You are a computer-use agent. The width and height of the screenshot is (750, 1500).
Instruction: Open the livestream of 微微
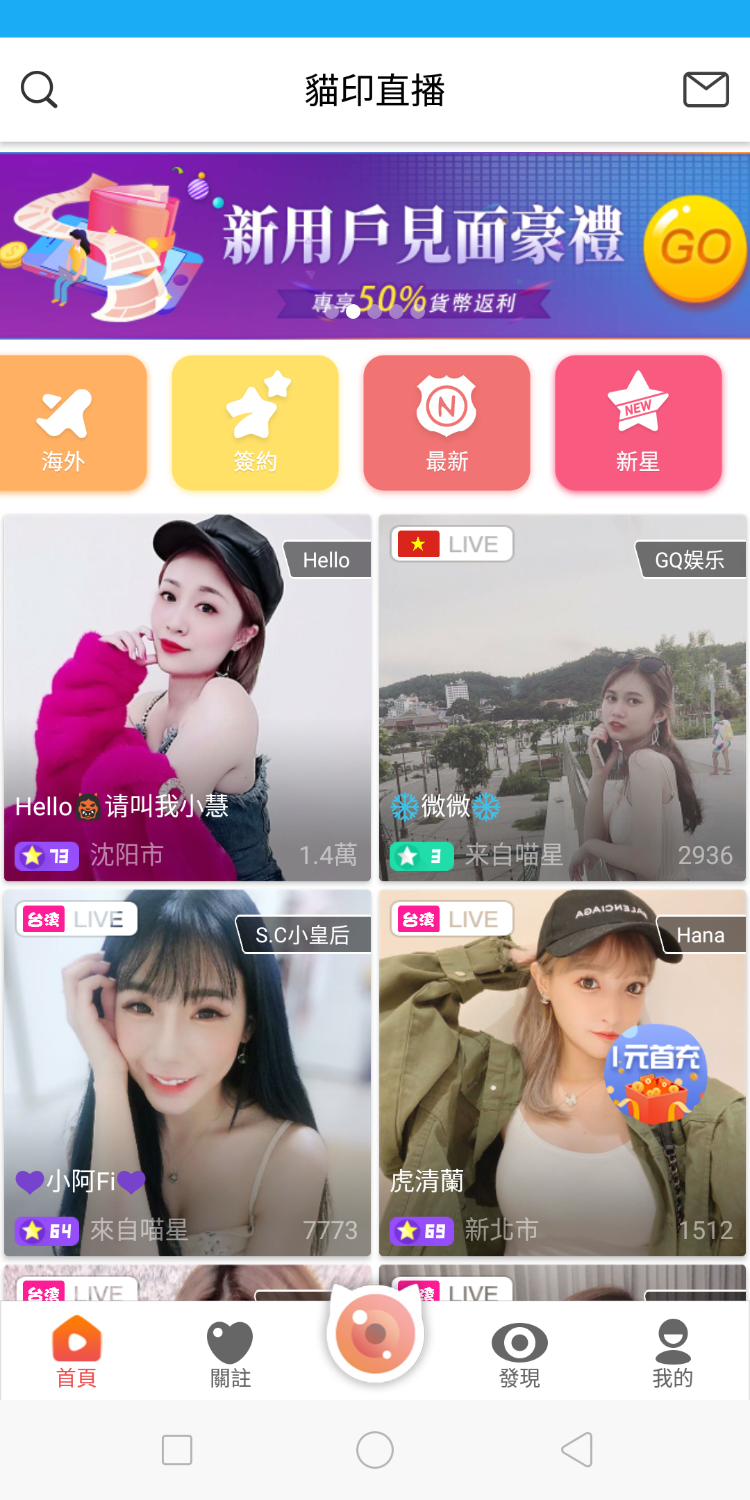coord(562,697)
